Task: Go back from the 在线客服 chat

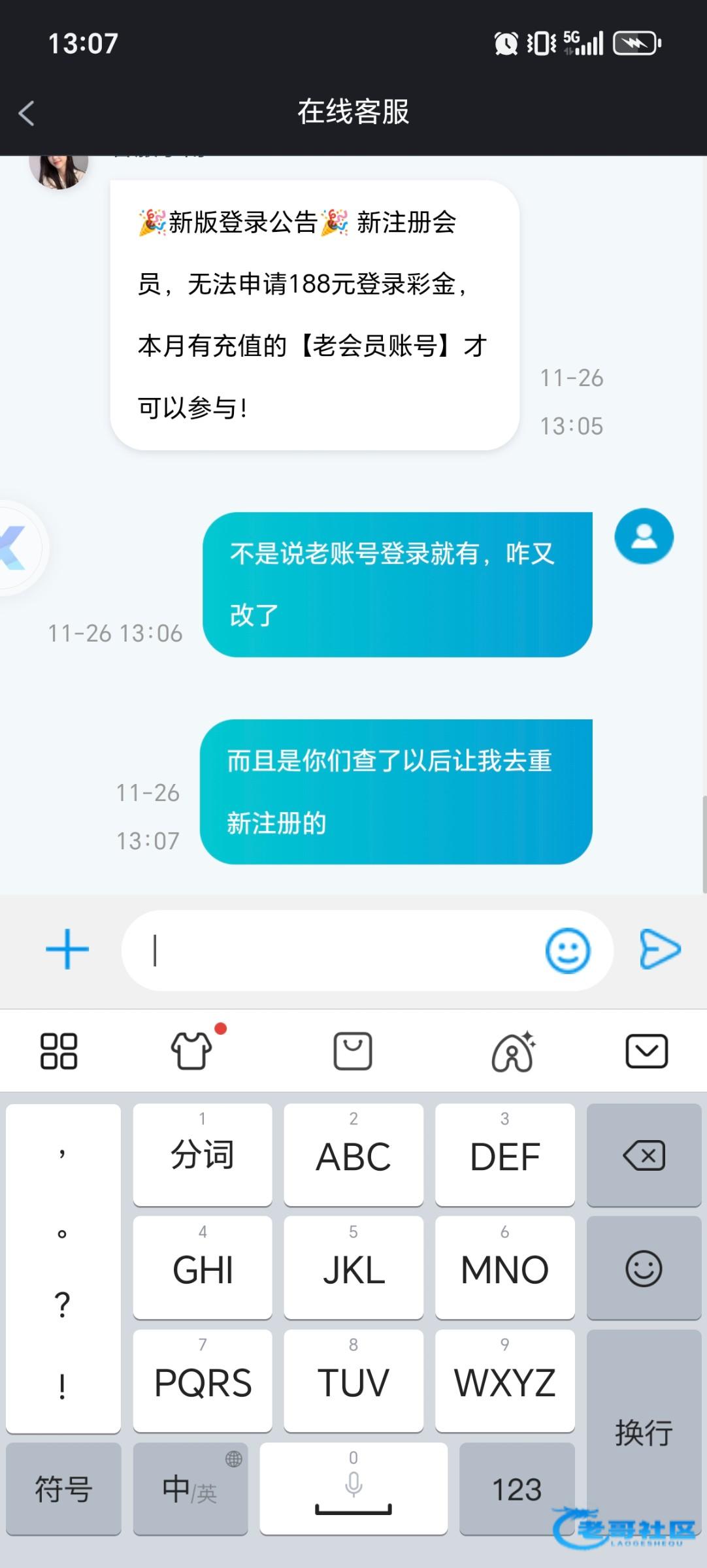Action: click(27, 113)
